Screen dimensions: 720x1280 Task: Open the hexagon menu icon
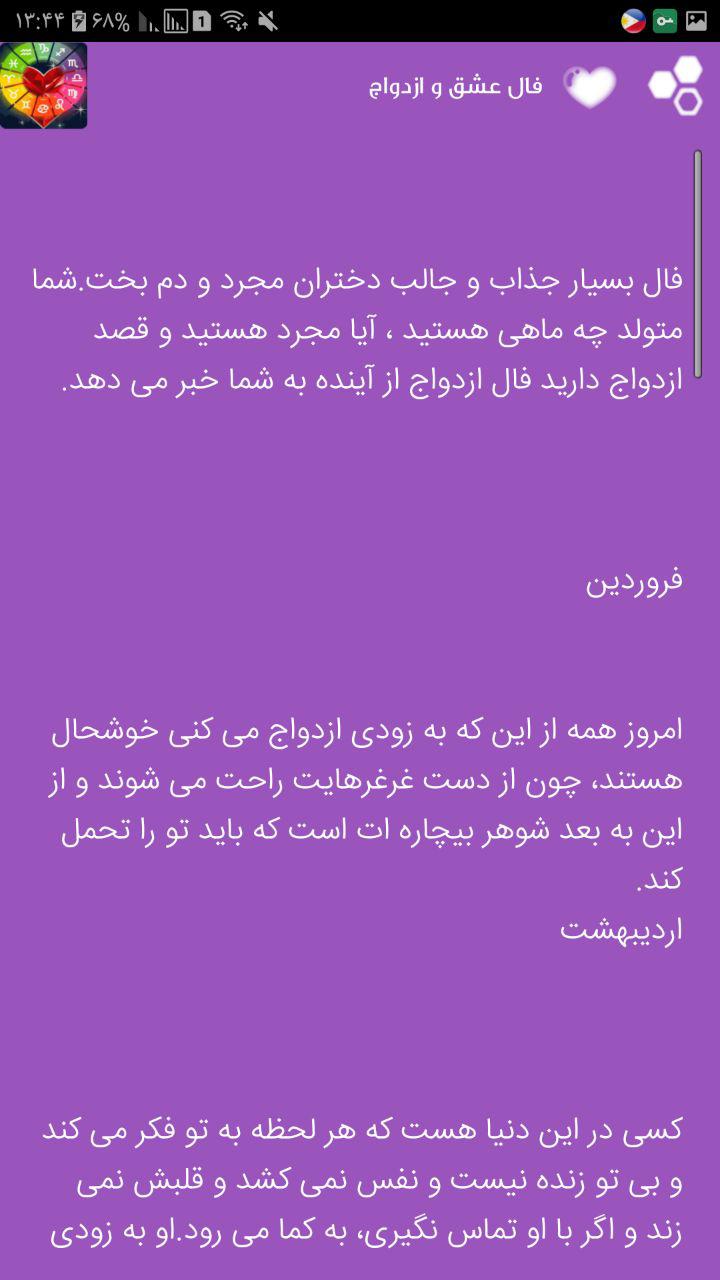coord(676,86)
